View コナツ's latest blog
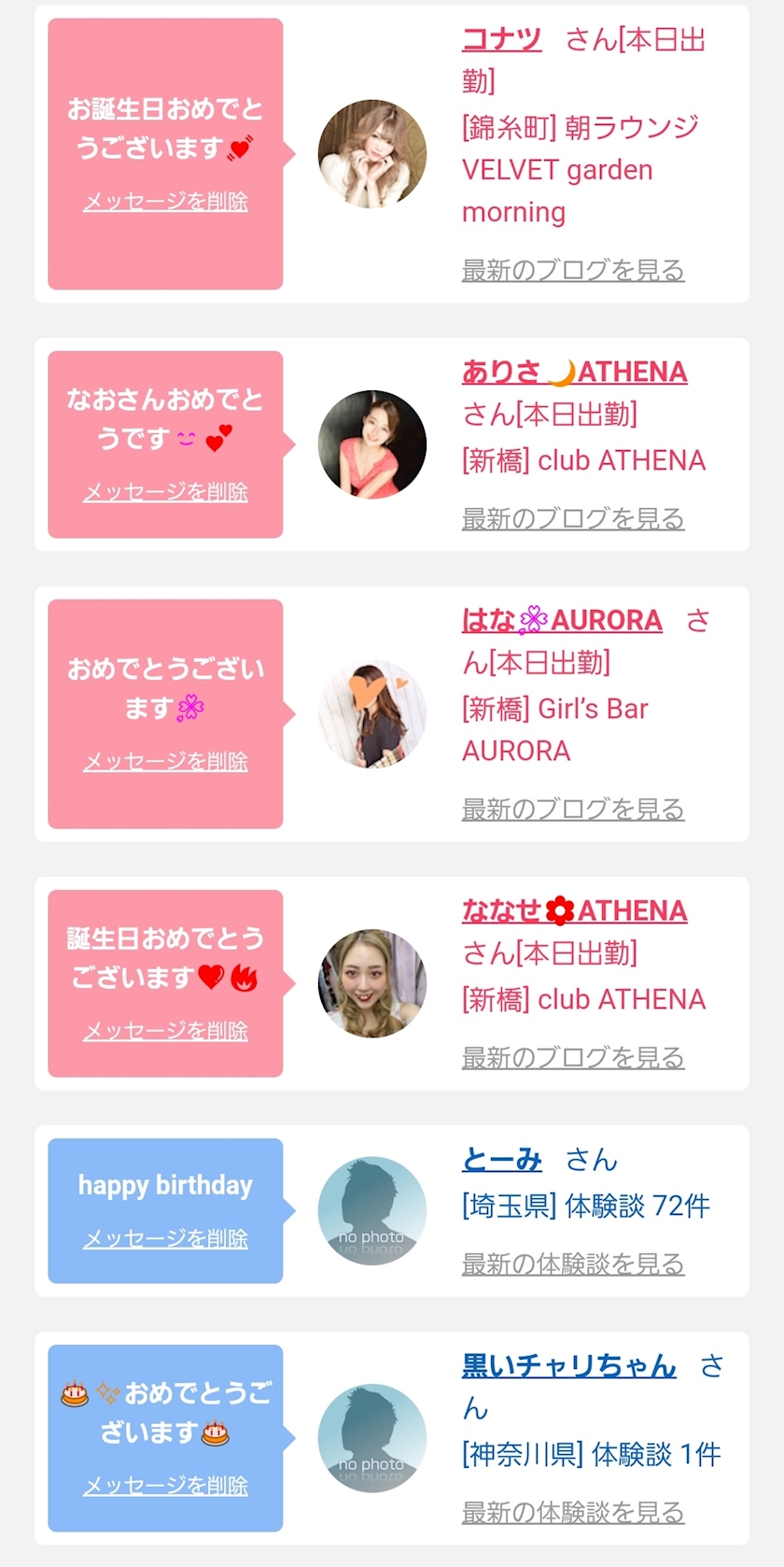Screen dimensions: 784x1567 [x=573, y=270]
